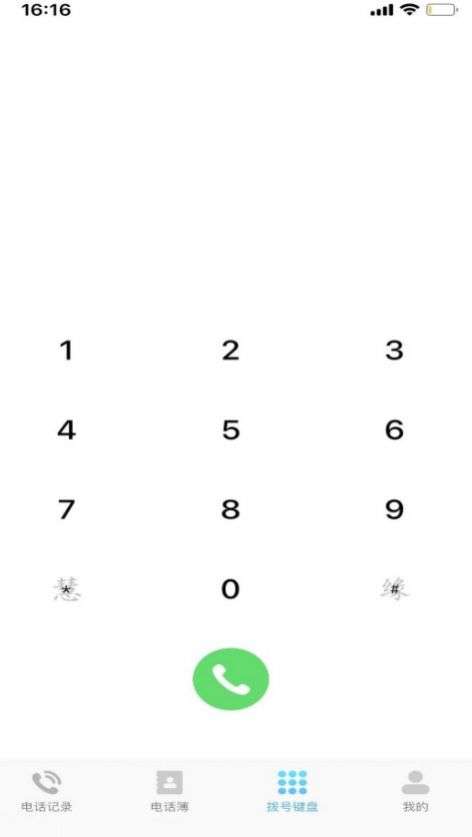Enter digit 6 on the dial pad
This screenshot has height=837, width=472.
(395, 430)
